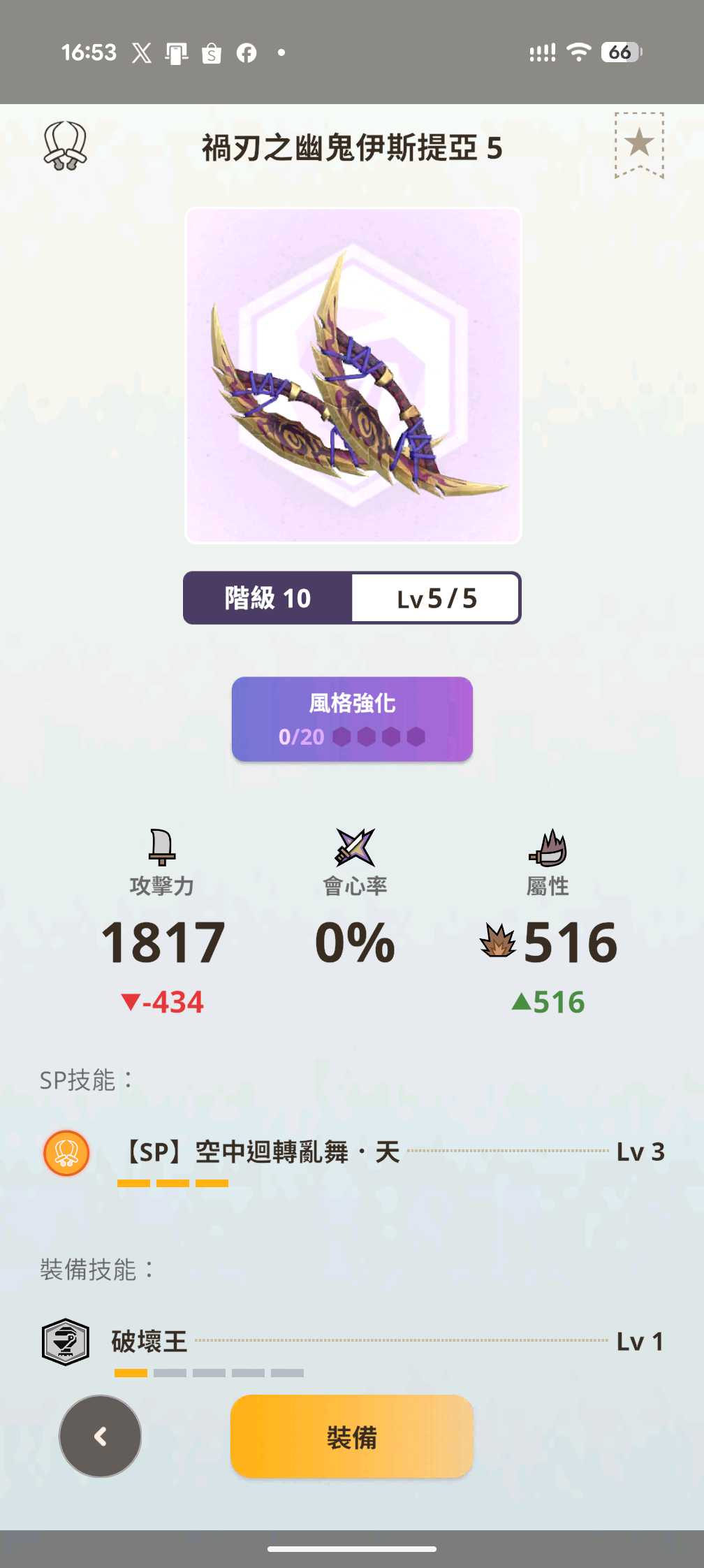Go back with the round arrow button

[x=100, y=1436]
